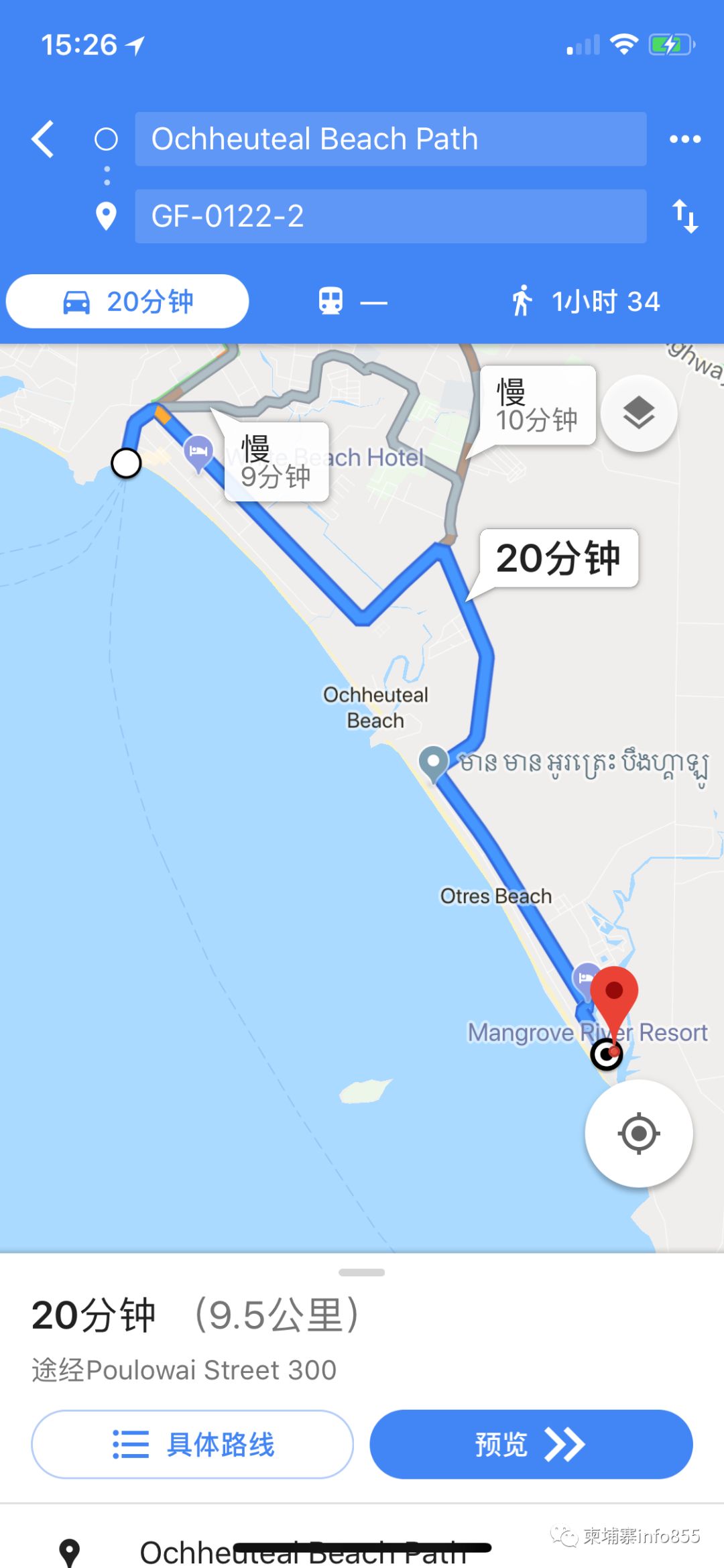The height and width of the screenshot is (1568, 724).
Task: Choose the alternate 10分钟 slower route
Action: click(x=538, y=406)
